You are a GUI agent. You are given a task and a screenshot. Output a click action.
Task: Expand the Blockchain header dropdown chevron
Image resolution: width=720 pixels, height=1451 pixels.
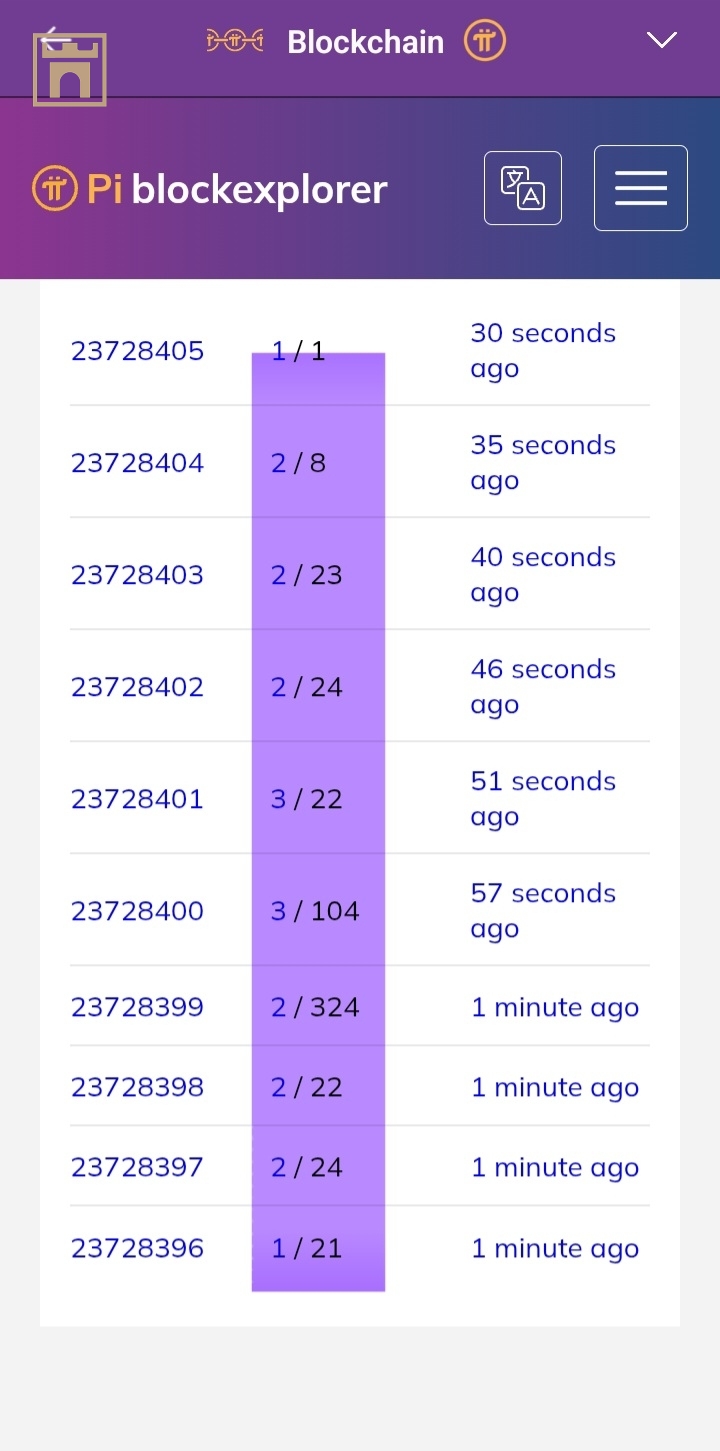click(x=661, y=40)
